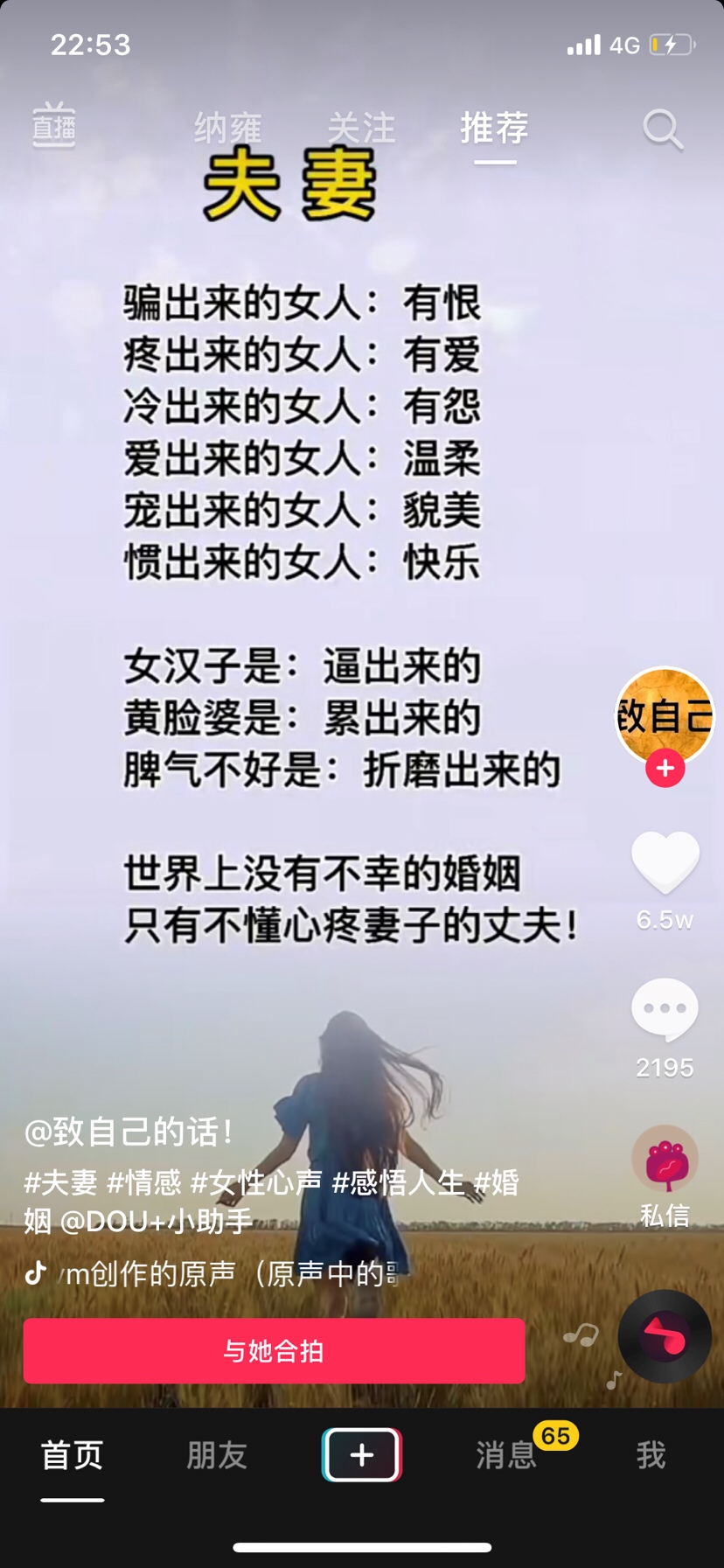Screen dimensions: 724x1568
Task: Open the @致自己的话! username
Action: pyautogui.click(x=129, y=1132)
